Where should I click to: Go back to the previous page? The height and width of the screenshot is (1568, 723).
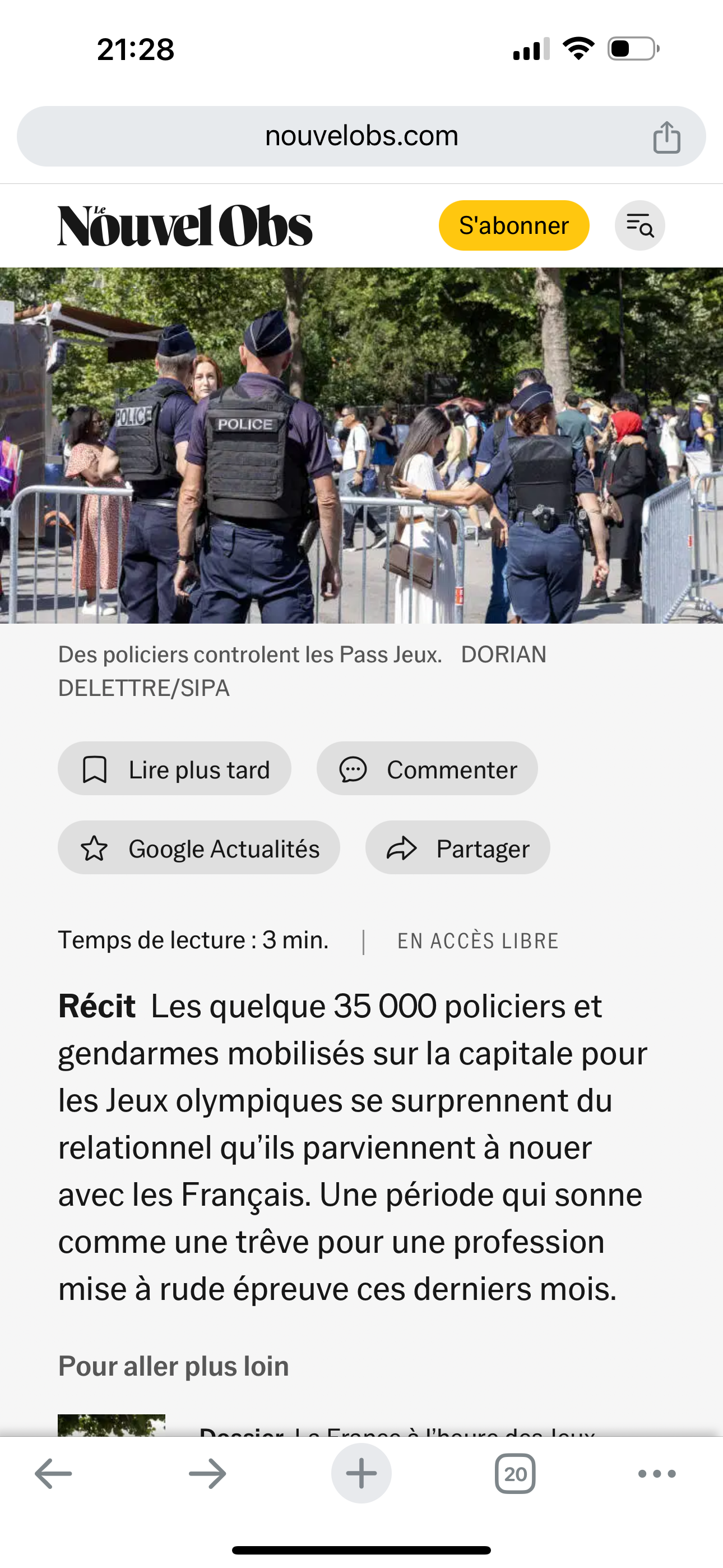point(54,1474)
